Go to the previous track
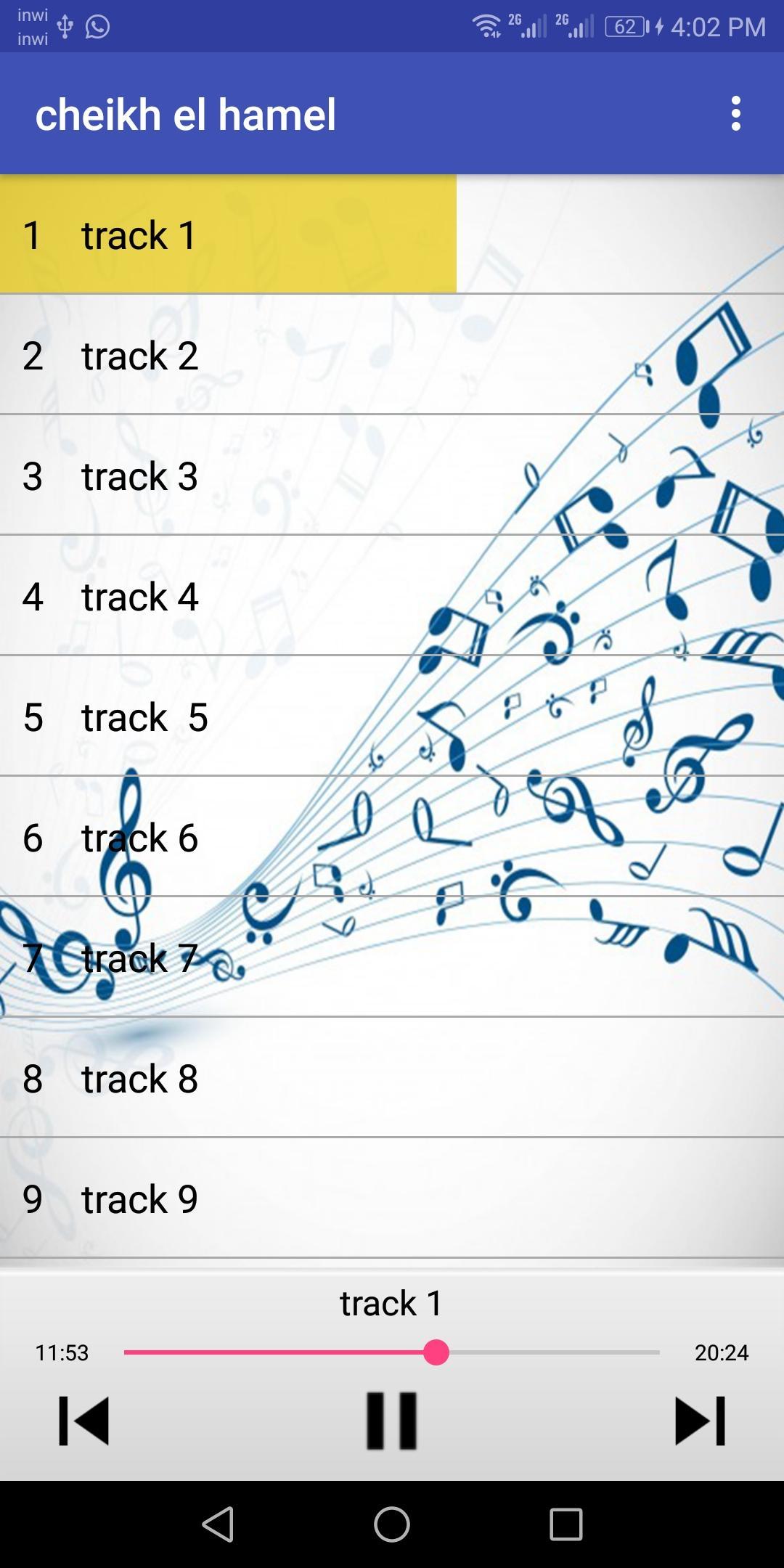This screenshot has width=784, height=1568. pos(83,1421)
